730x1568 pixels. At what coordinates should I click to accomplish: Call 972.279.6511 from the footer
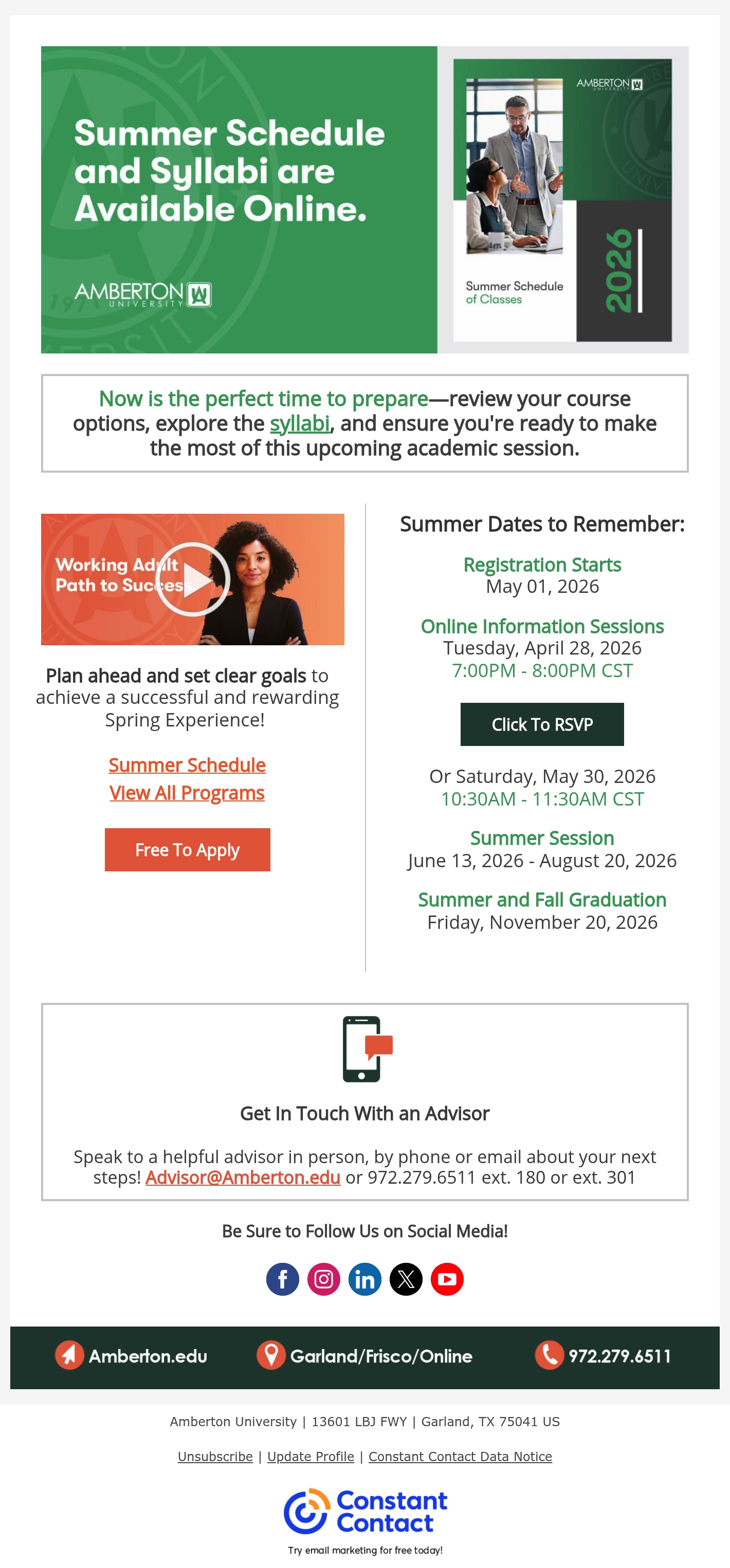(604, 1356)
